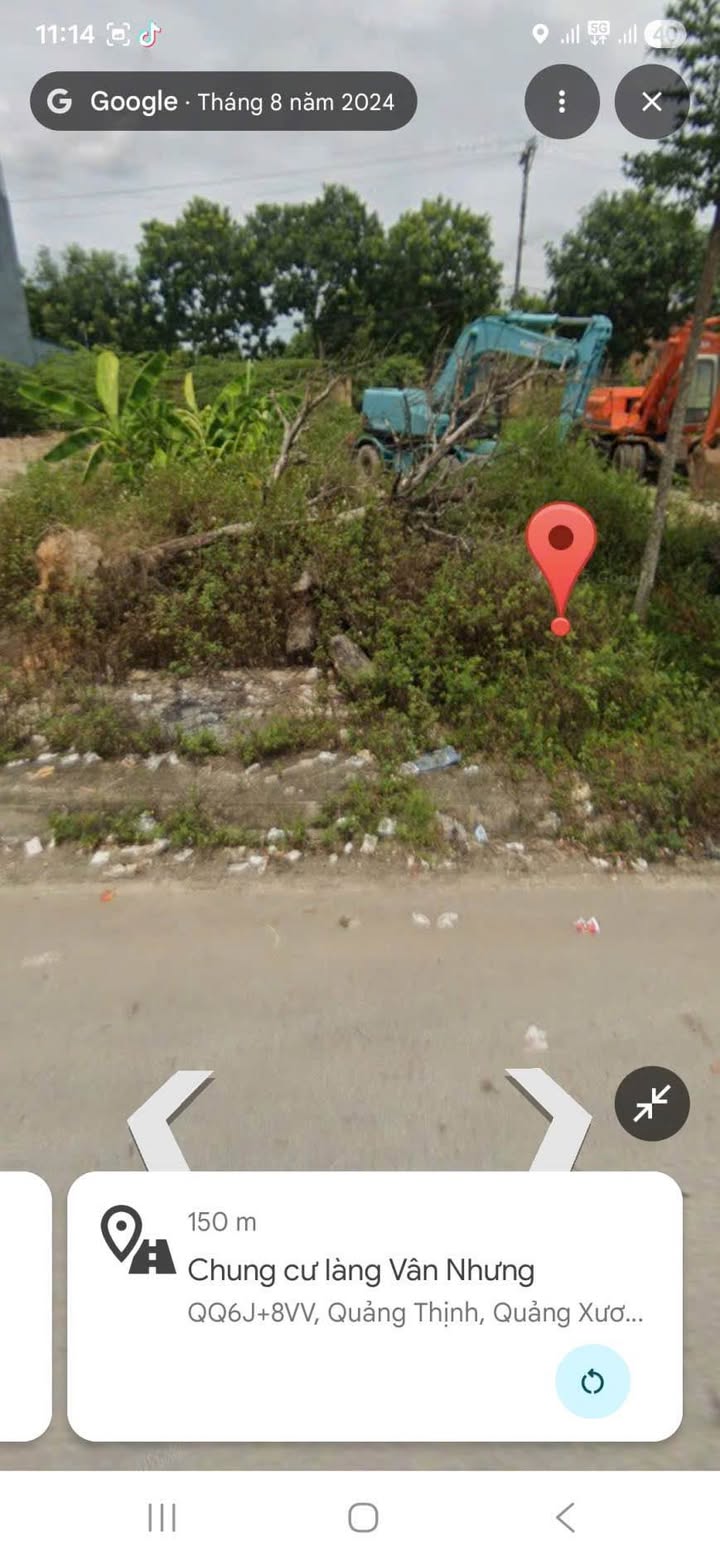Image resolution: width=720 pixels, height=1561 pixels.
Task: Close the Street View
Action: 651,101
